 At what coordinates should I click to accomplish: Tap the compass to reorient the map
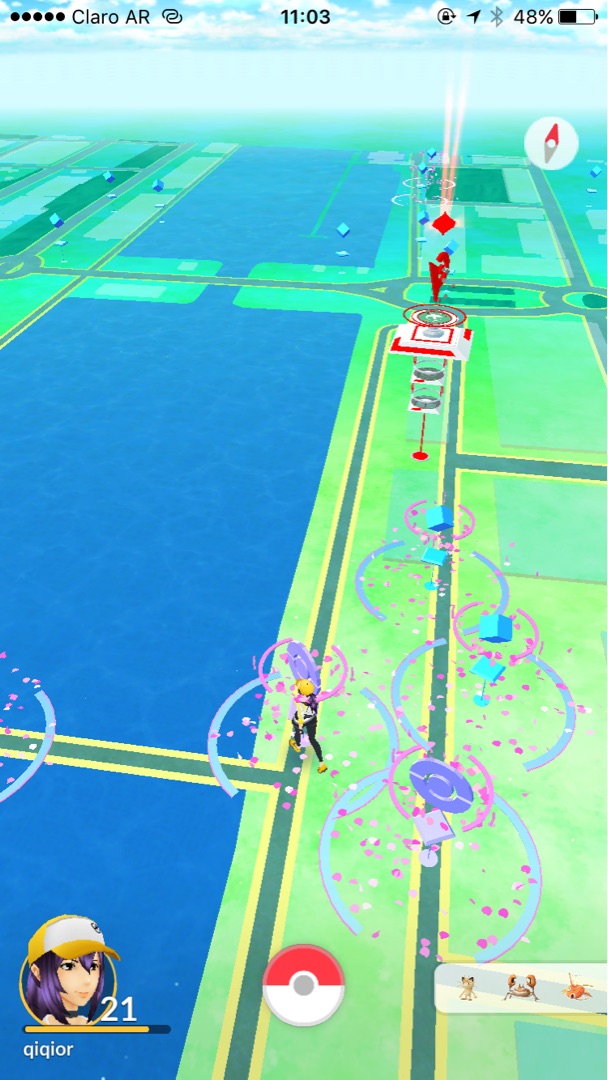tap(551, 143)
